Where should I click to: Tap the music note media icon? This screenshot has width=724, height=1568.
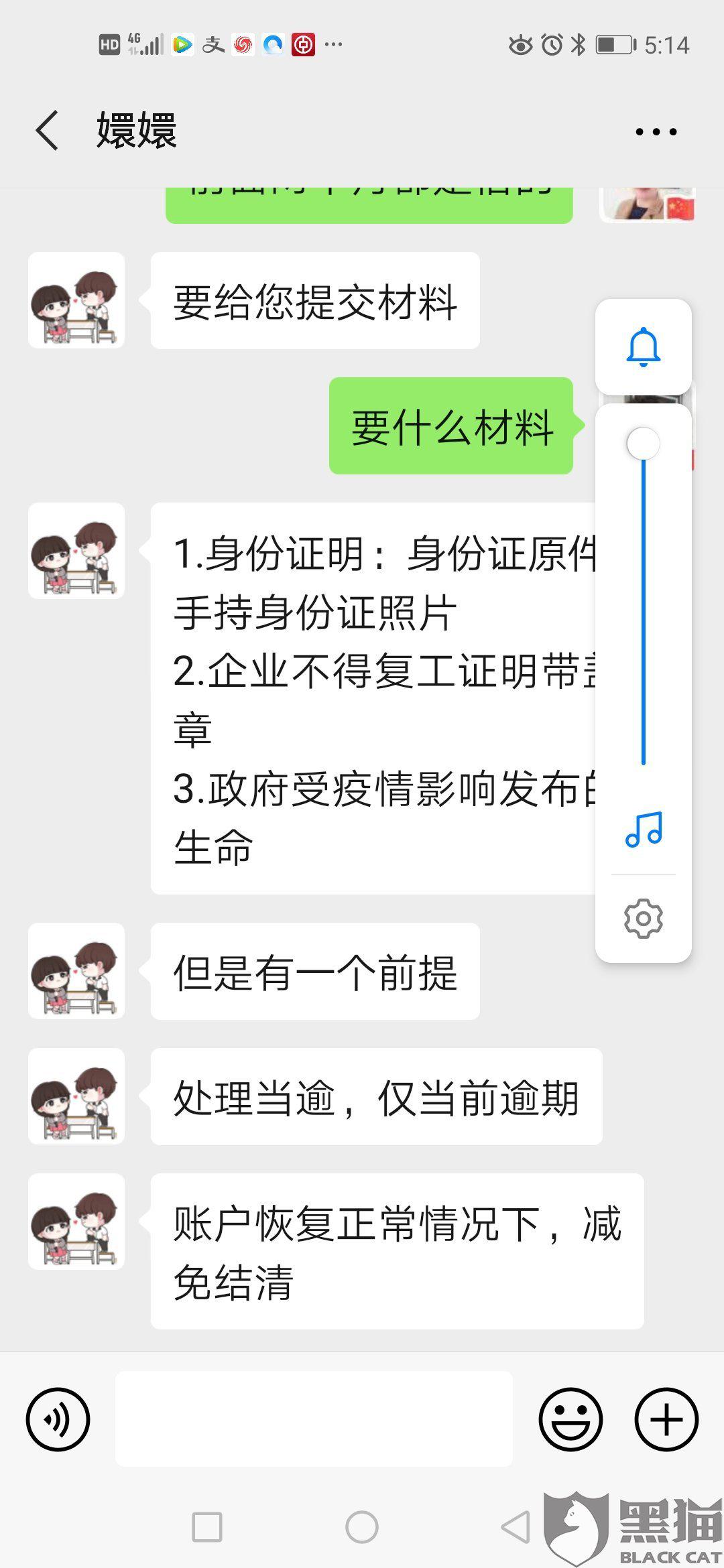pyautogui.click(x=643, y=830)
